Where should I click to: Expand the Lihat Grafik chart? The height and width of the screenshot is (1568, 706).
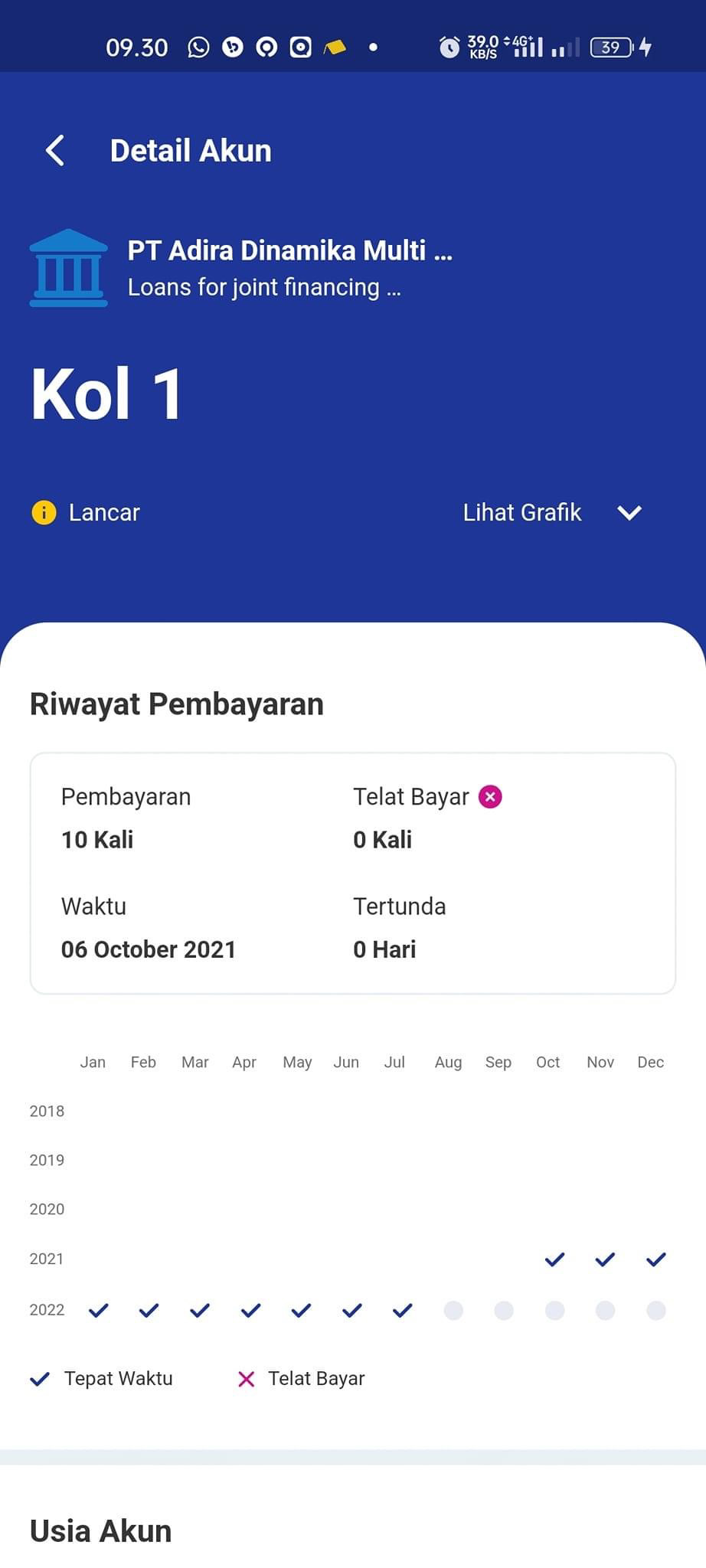coord(629,512)
